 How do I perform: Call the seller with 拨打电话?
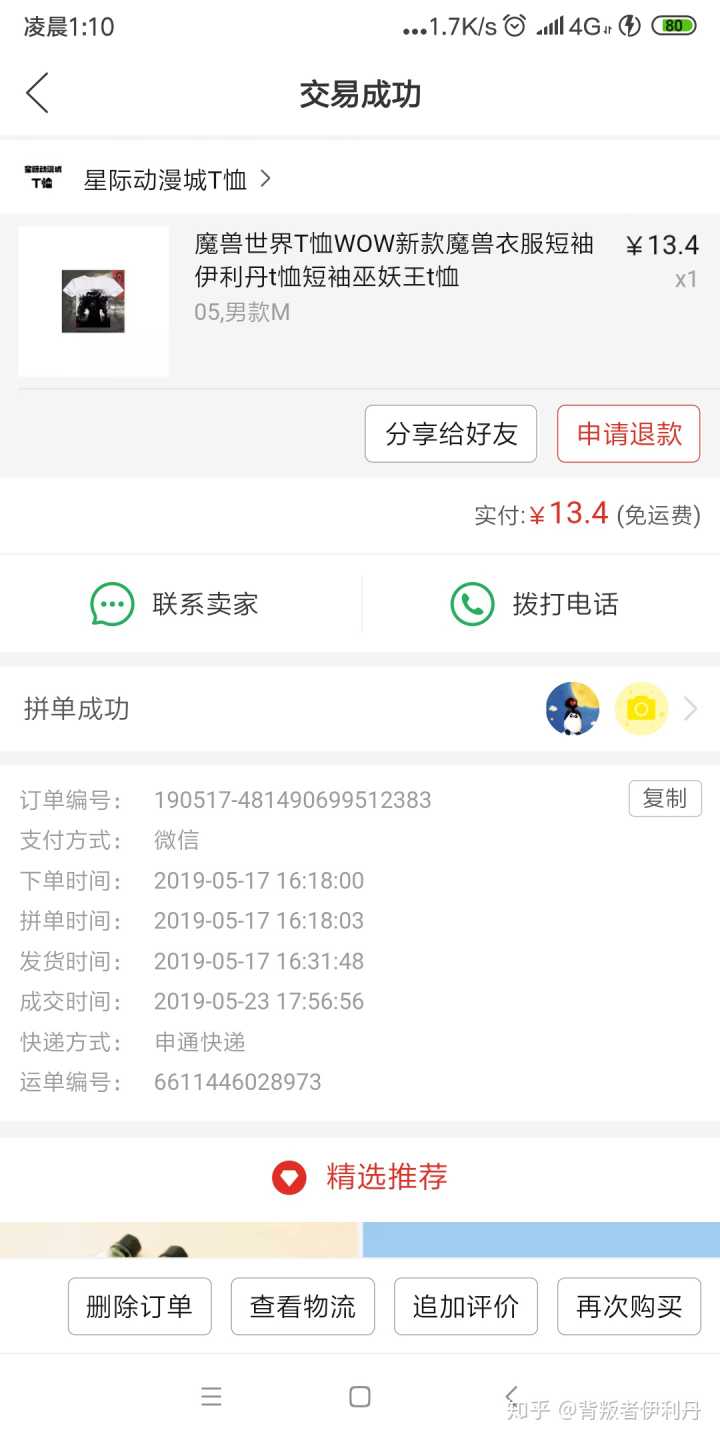pos(535,604)
